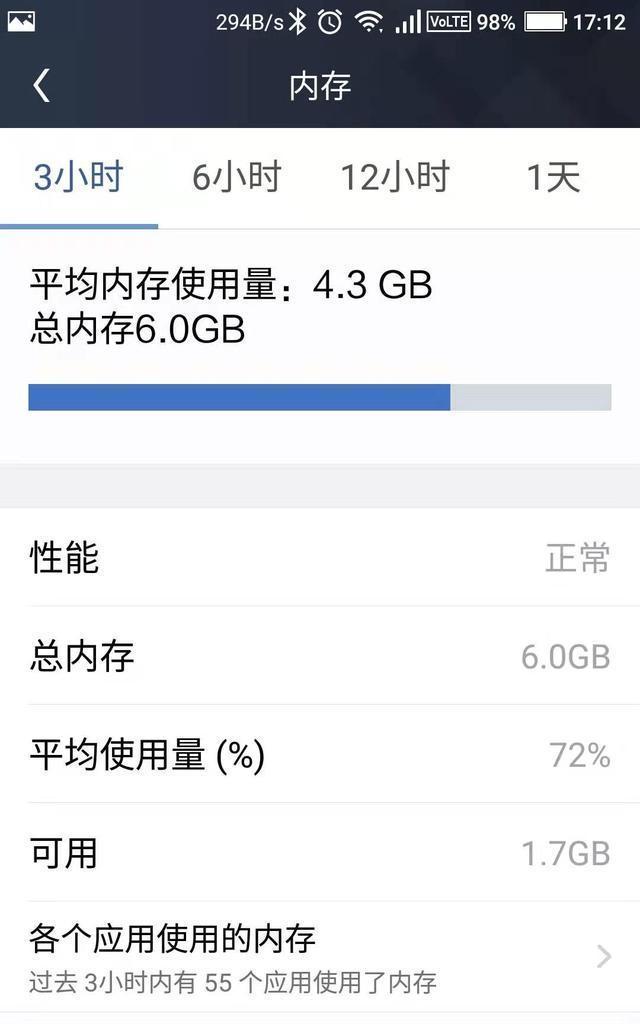Go back from the 内存 screen

coord(42,86)
